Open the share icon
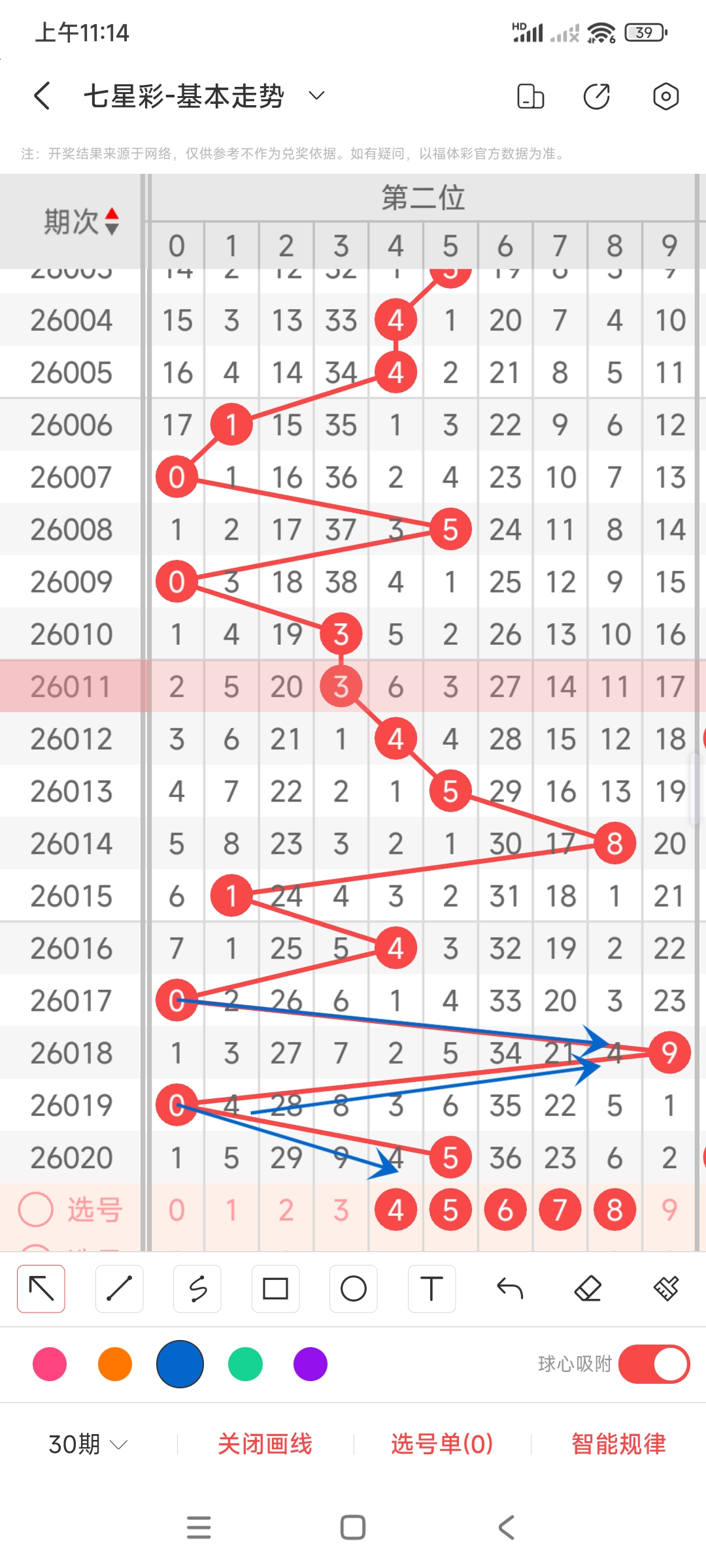Viewport: 706px width, 1568px height. [596, 96]
